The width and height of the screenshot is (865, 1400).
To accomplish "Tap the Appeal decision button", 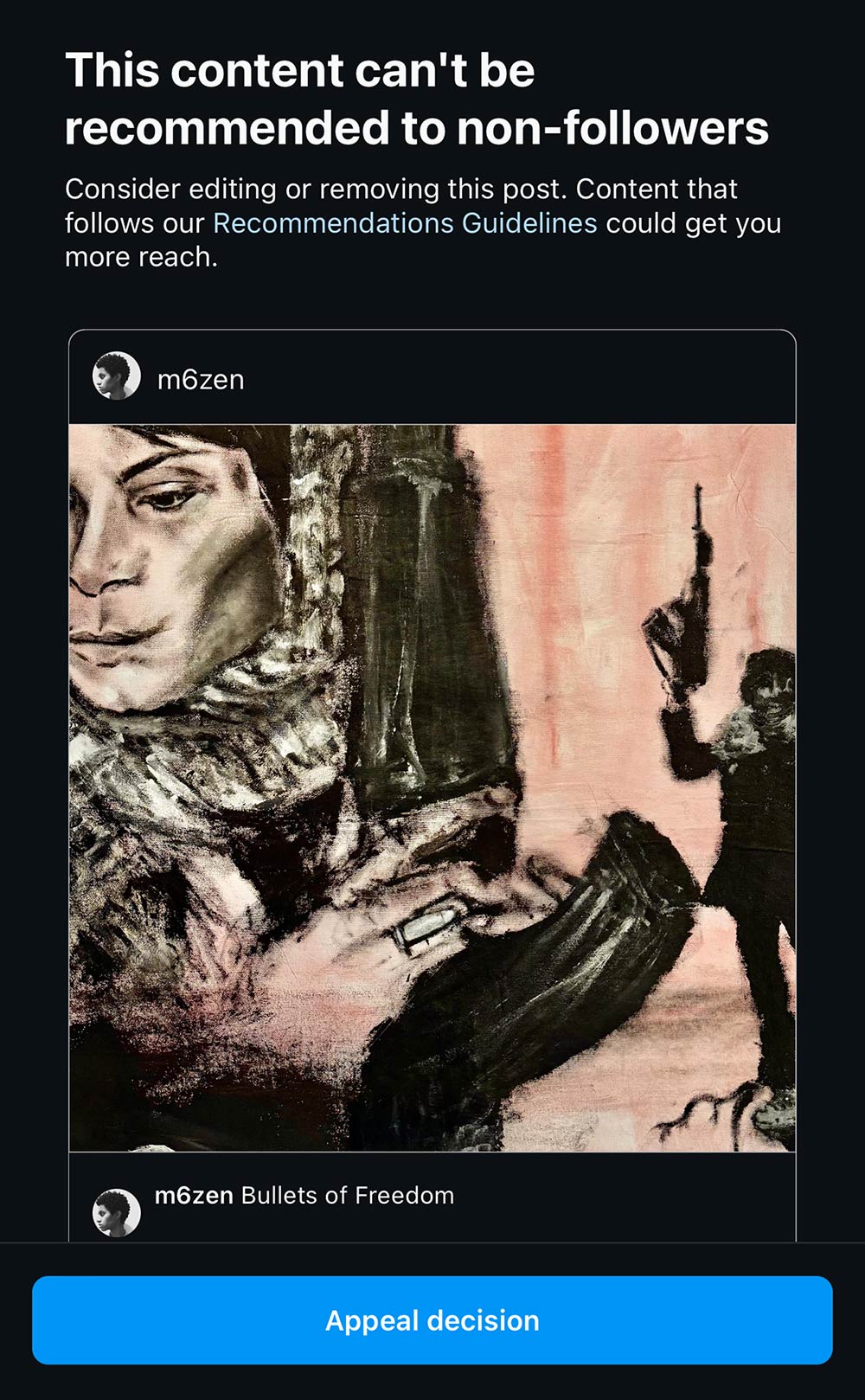I will coord(432,1320).
